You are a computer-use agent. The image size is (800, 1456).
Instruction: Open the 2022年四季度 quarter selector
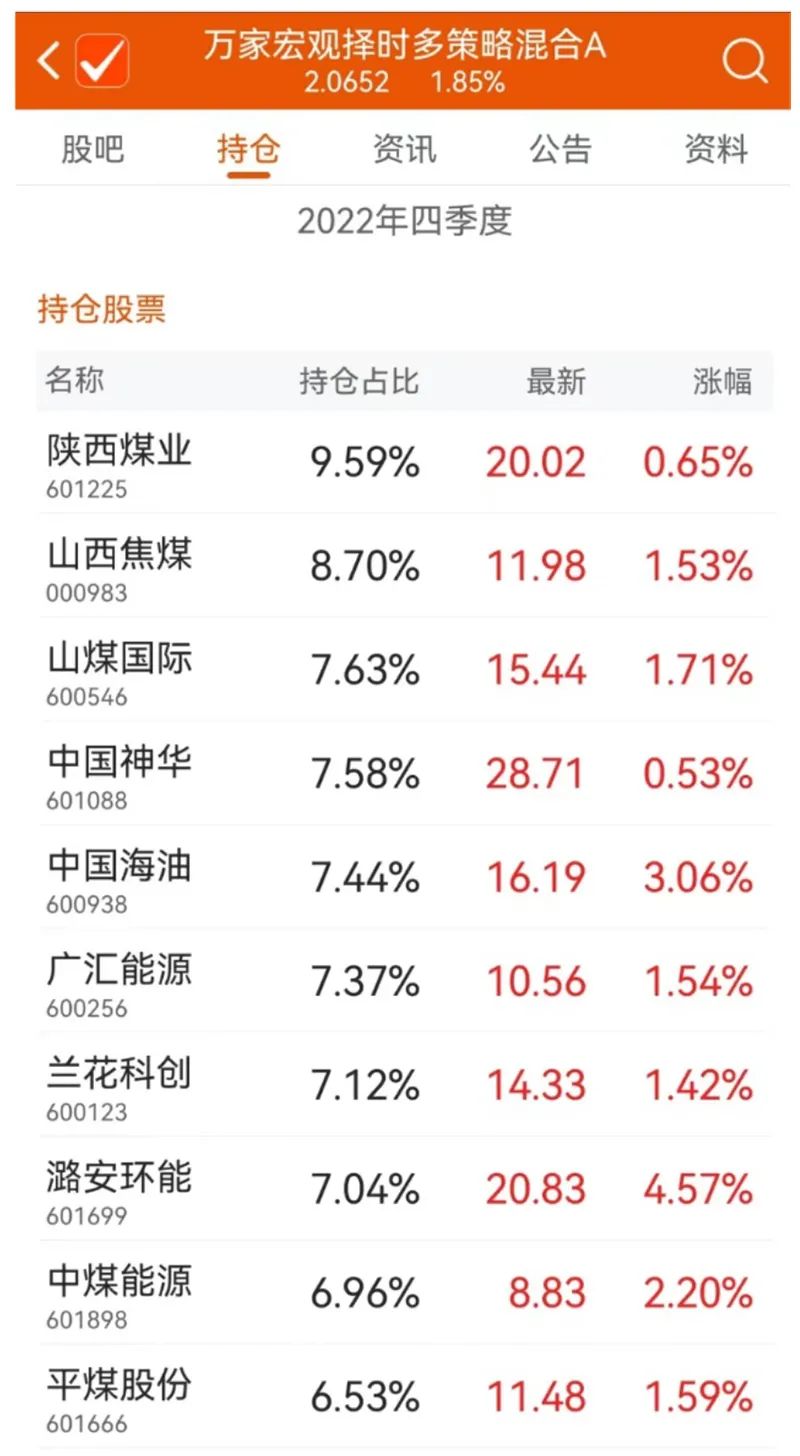tap(404, 222)
